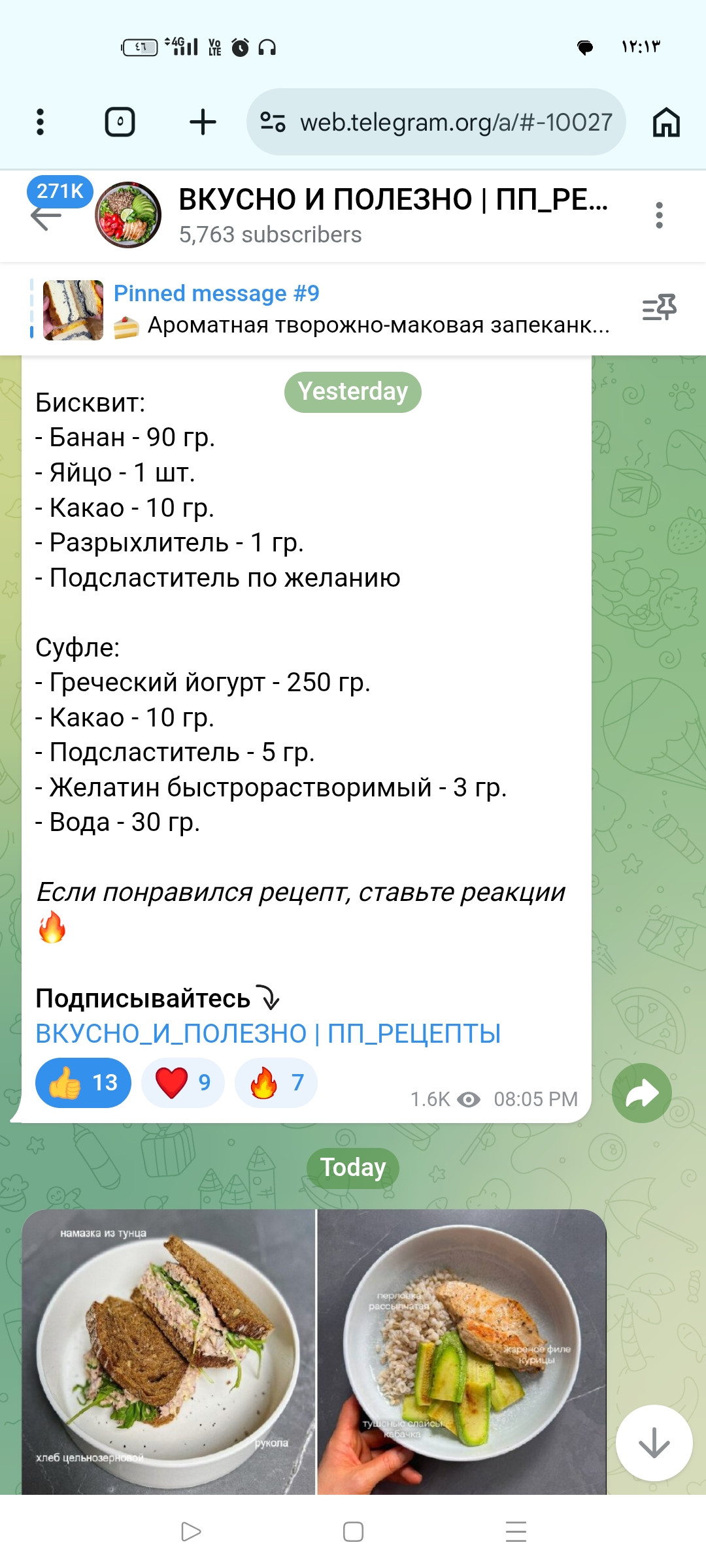Open the ВКУСНО_И_ПОЛЕЗНО | ПП_РЕЦЕПТЫ link
This screenshot has width=706, height=1568.
[x=268, y=1034]
